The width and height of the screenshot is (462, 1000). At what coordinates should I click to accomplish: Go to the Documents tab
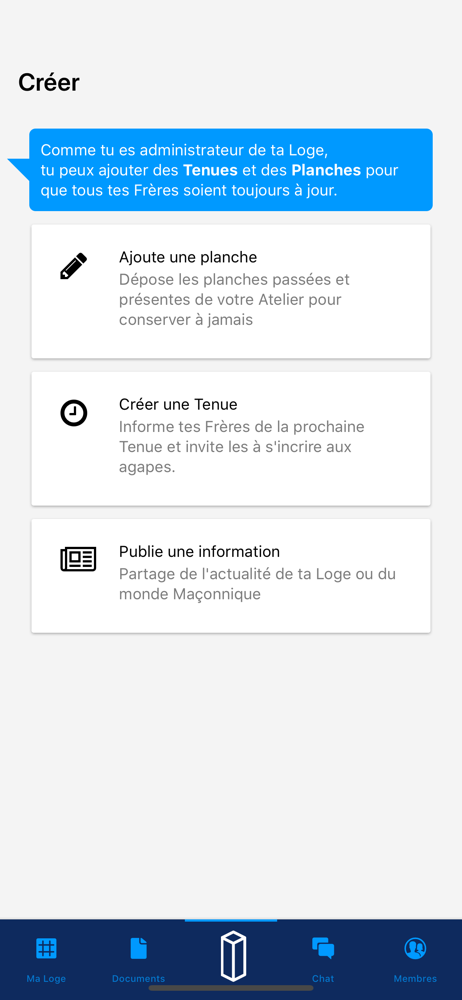tap(138, 959)
